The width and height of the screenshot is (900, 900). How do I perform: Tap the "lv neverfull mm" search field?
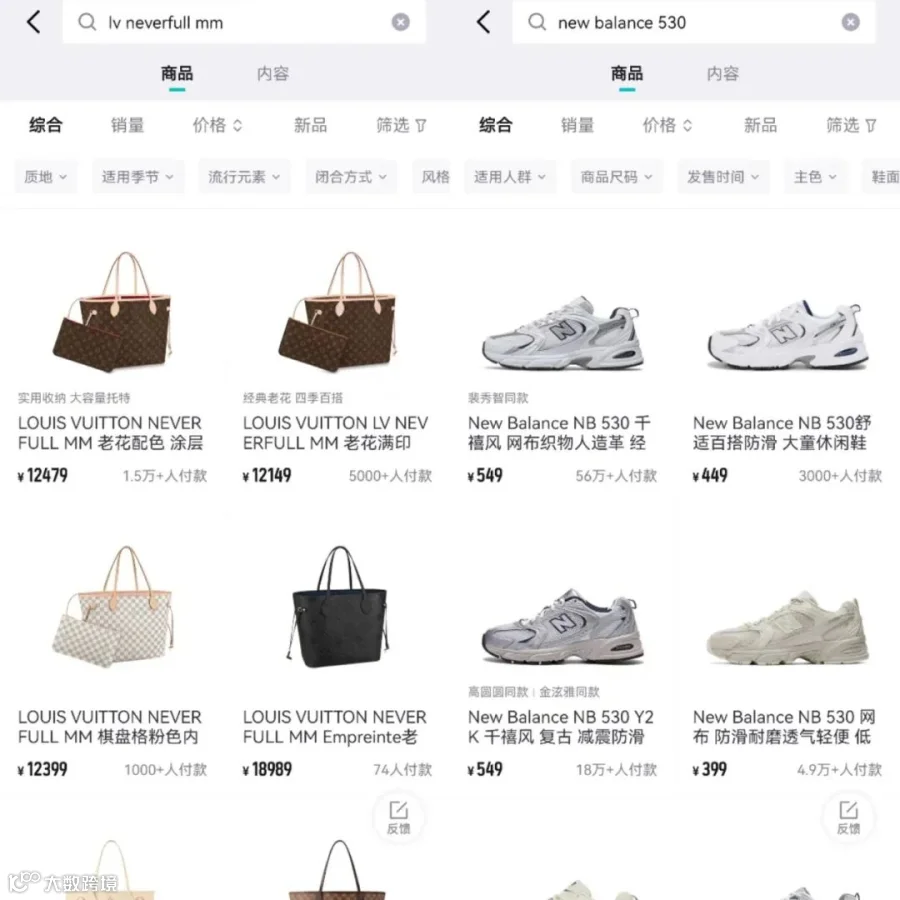coord(244,22)
